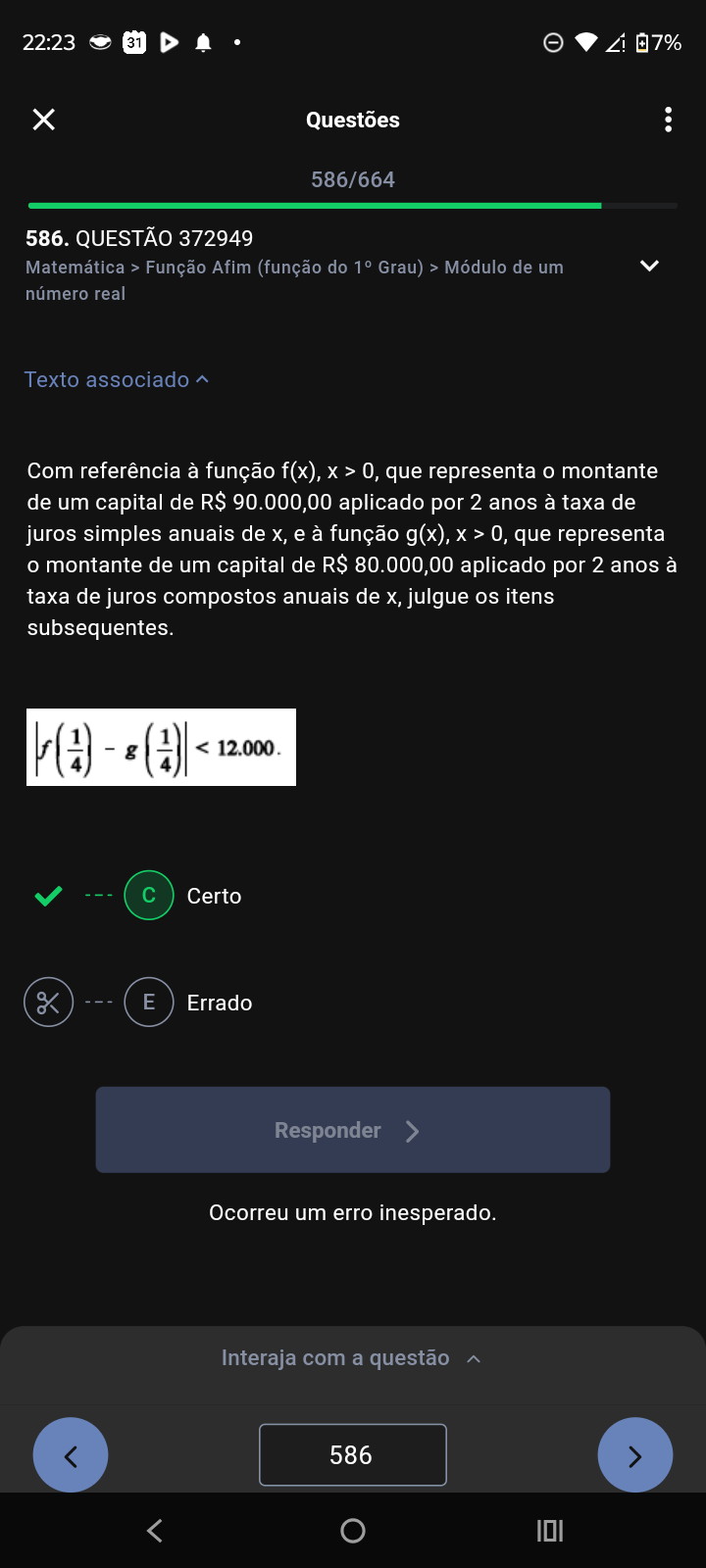Viewport: 706px width, 1568px height.
Task: Edit the question number field 586
Action: pos(353,1455)
